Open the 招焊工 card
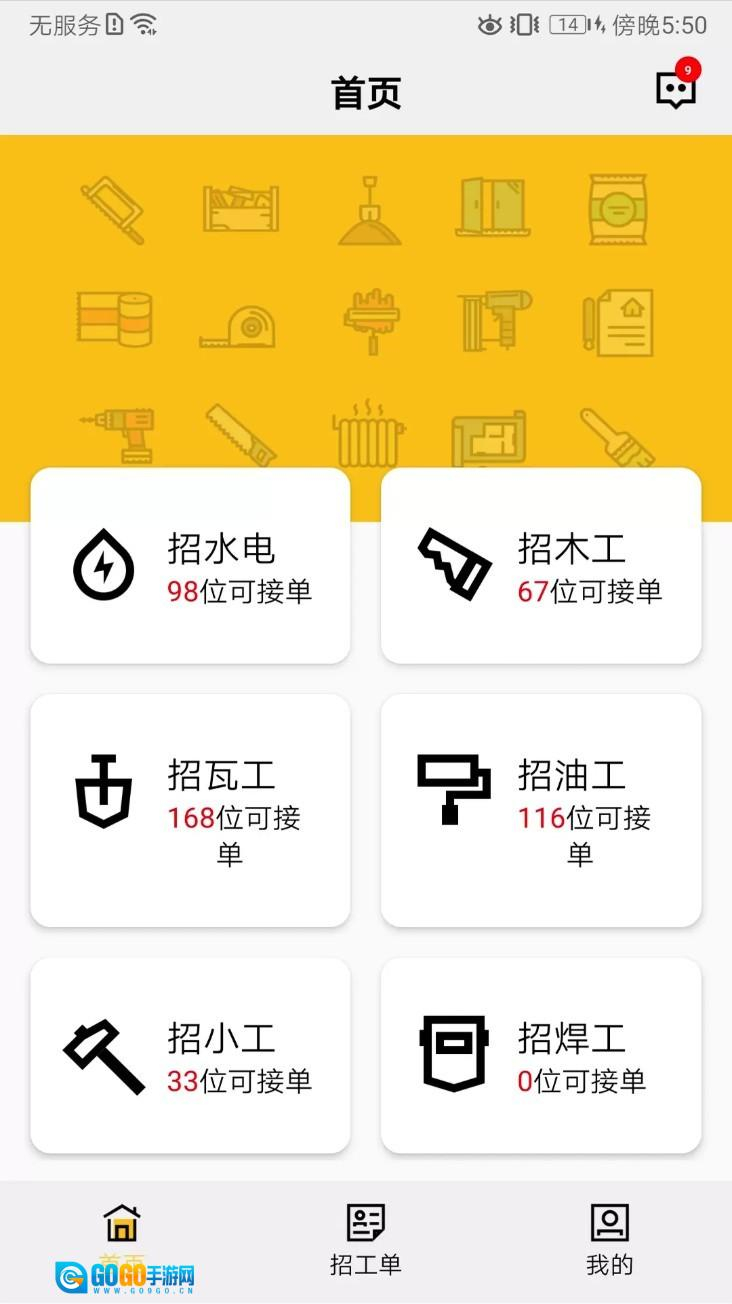The width and height of the screenshot is (732, 1304). [541, 1056]
